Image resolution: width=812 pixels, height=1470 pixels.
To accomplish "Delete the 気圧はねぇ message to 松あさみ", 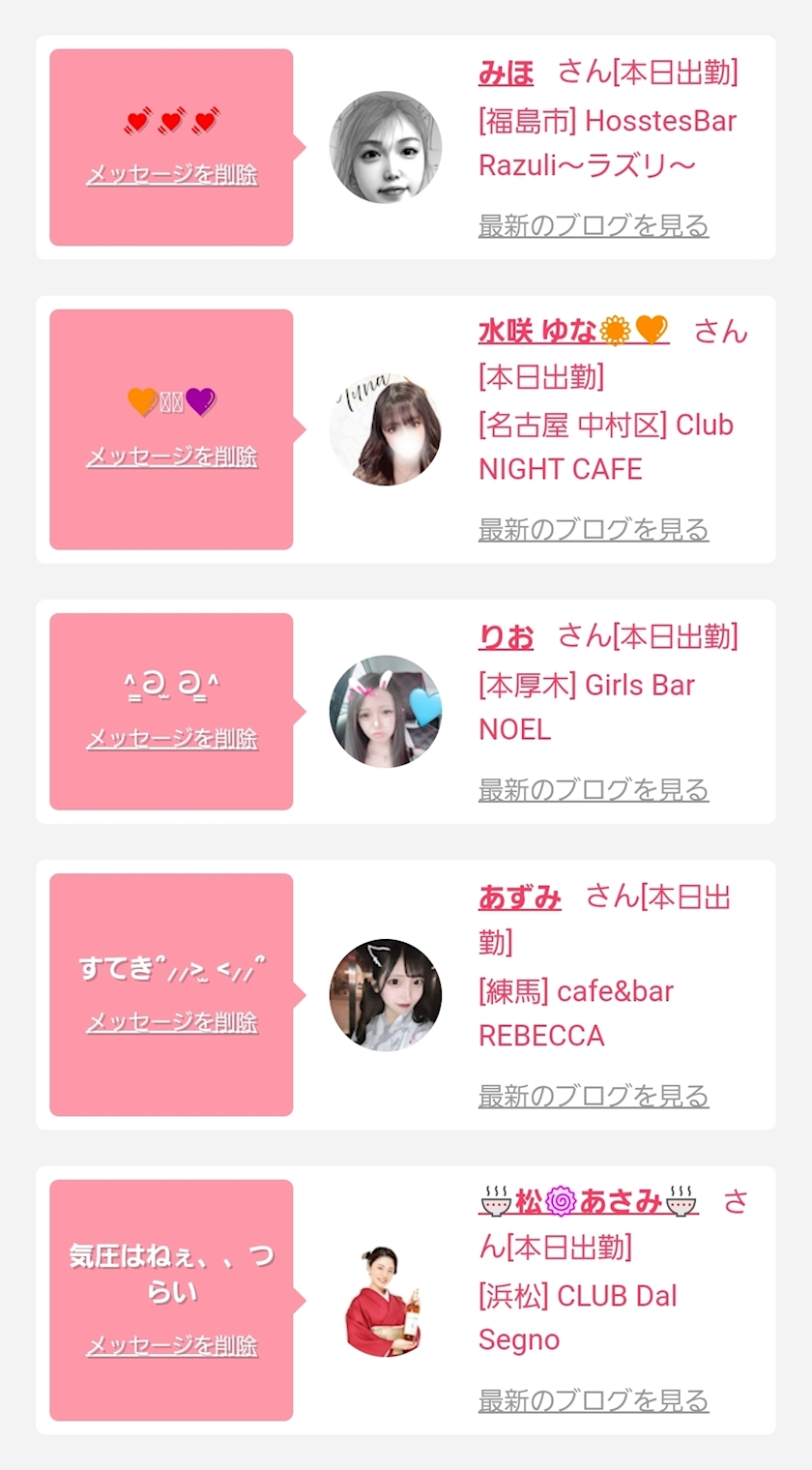I will (172, 1345).
